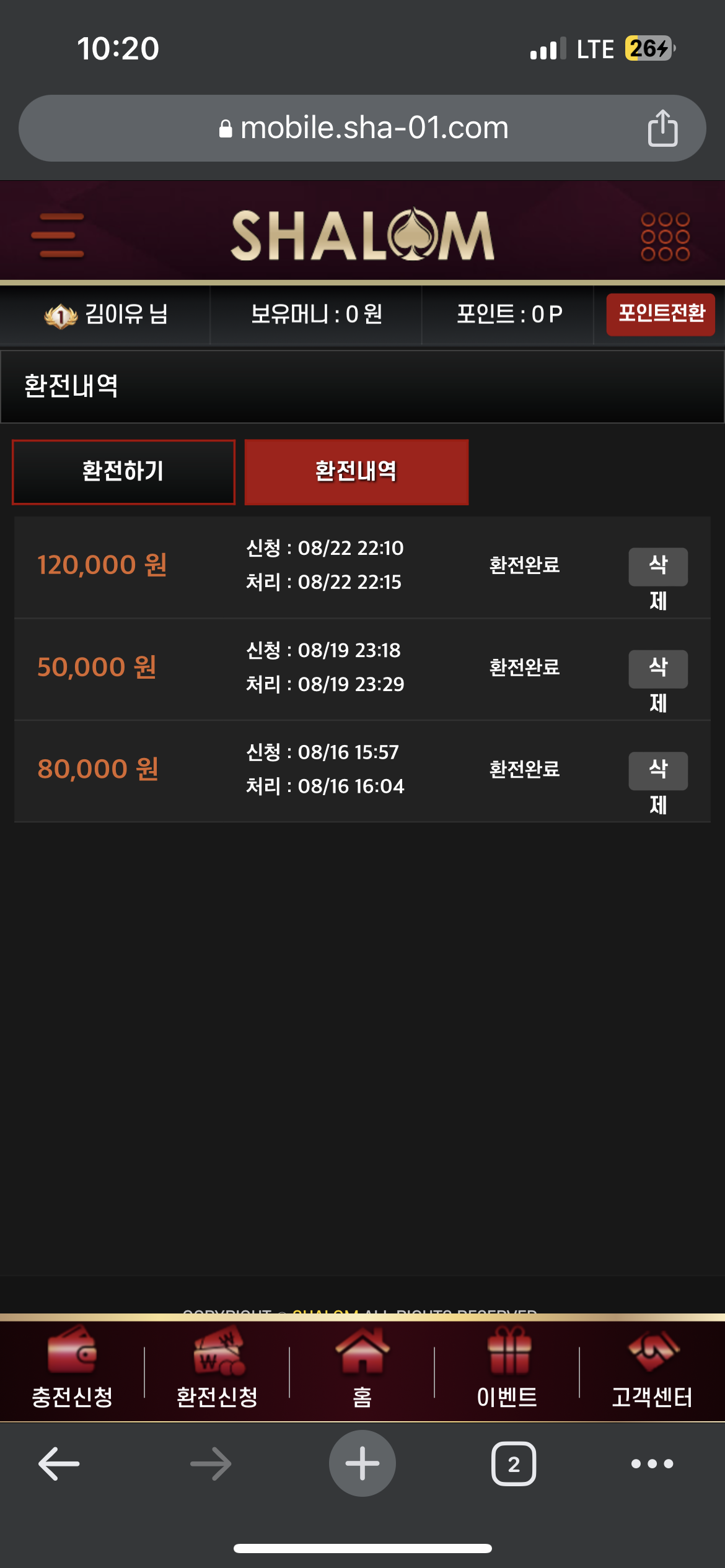This screenshot has width=725, height=1568.
Task: Go back in the browser
Action: pyautogui.click(x=59, y=1464)
